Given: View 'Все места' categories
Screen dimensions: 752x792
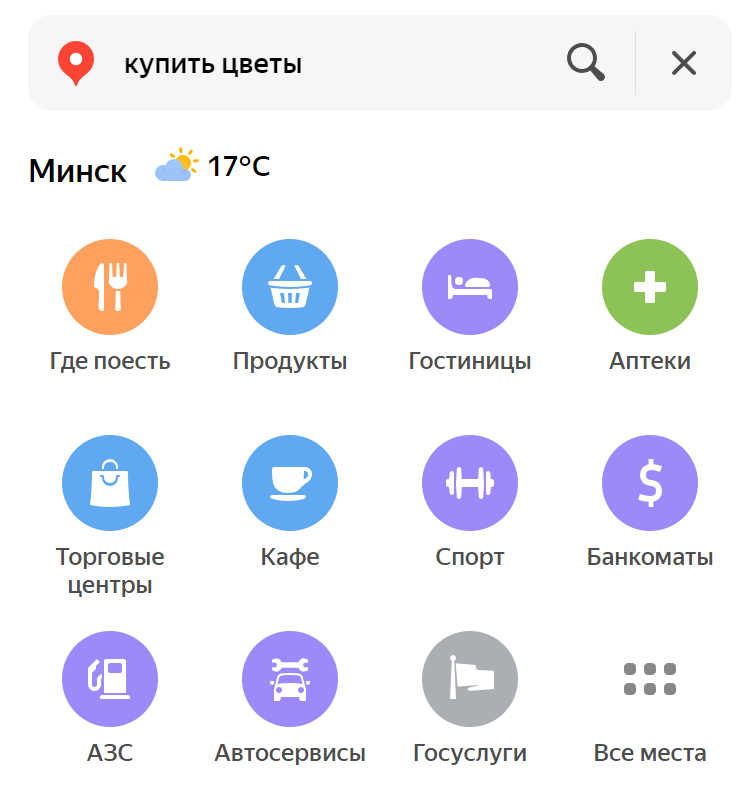Looking at the screenshot, I should click(x=650, y=680).
